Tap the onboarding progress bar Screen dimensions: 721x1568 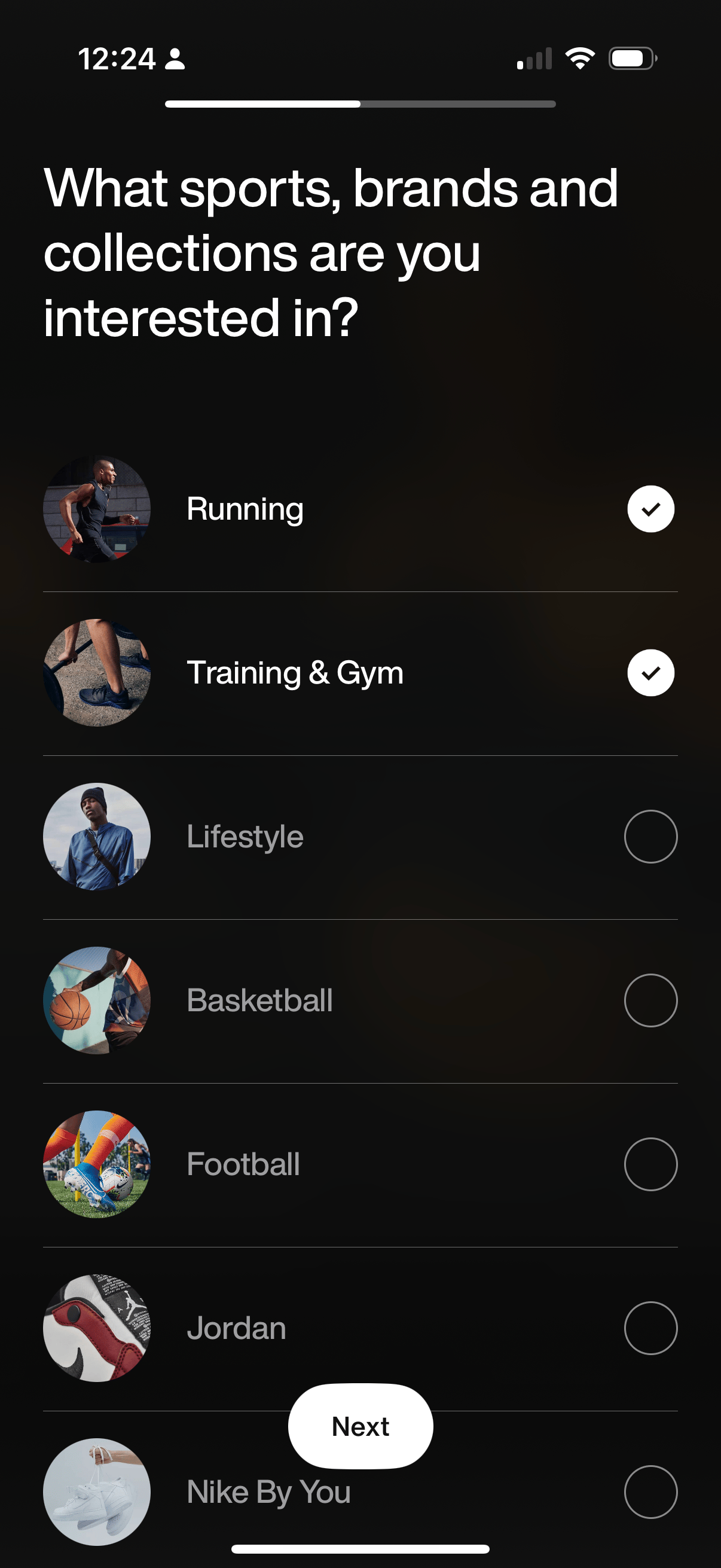click(x=360, y=104)
